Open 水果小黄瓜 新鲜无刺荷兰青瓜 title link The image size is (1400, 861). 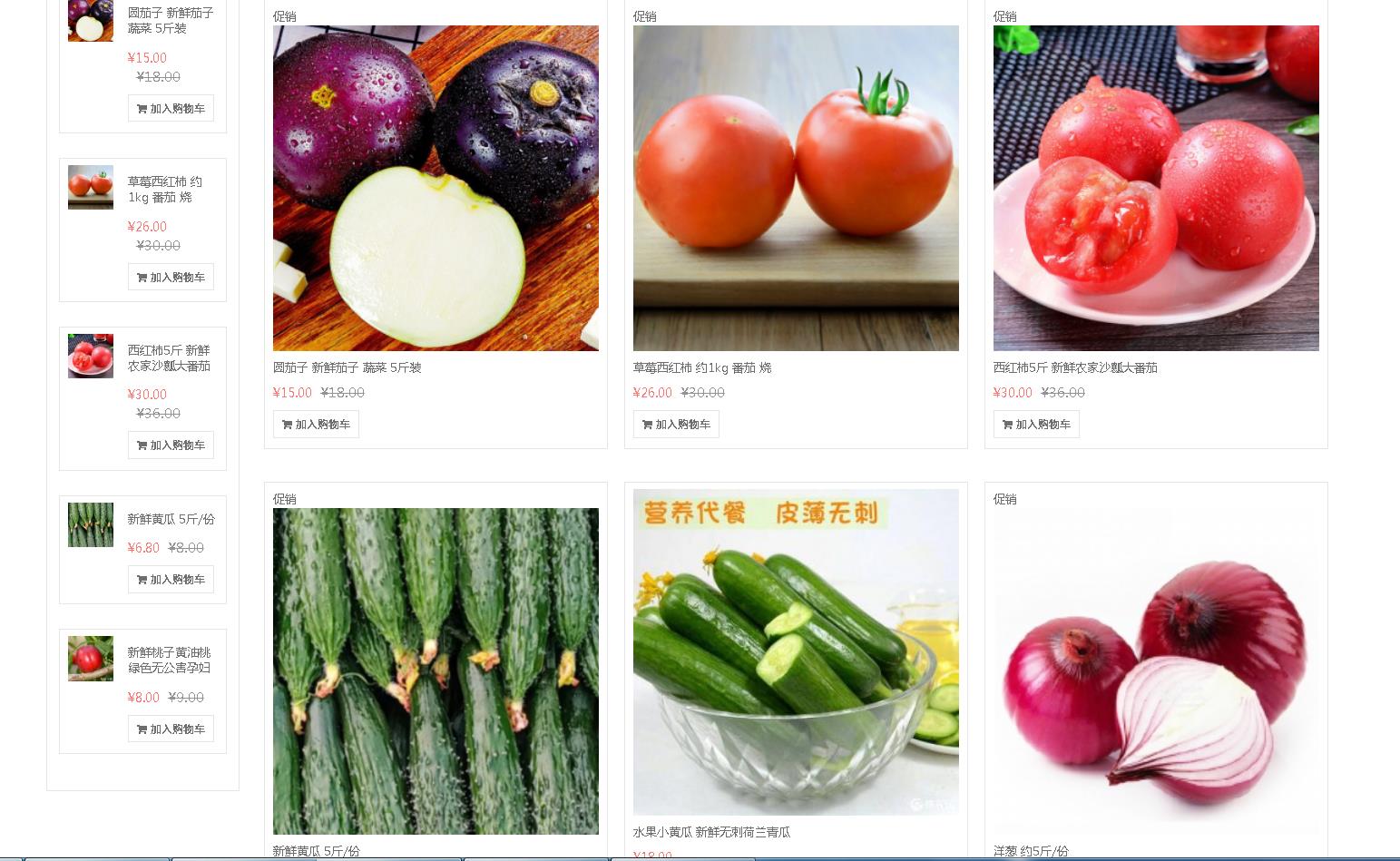[711, 832]
